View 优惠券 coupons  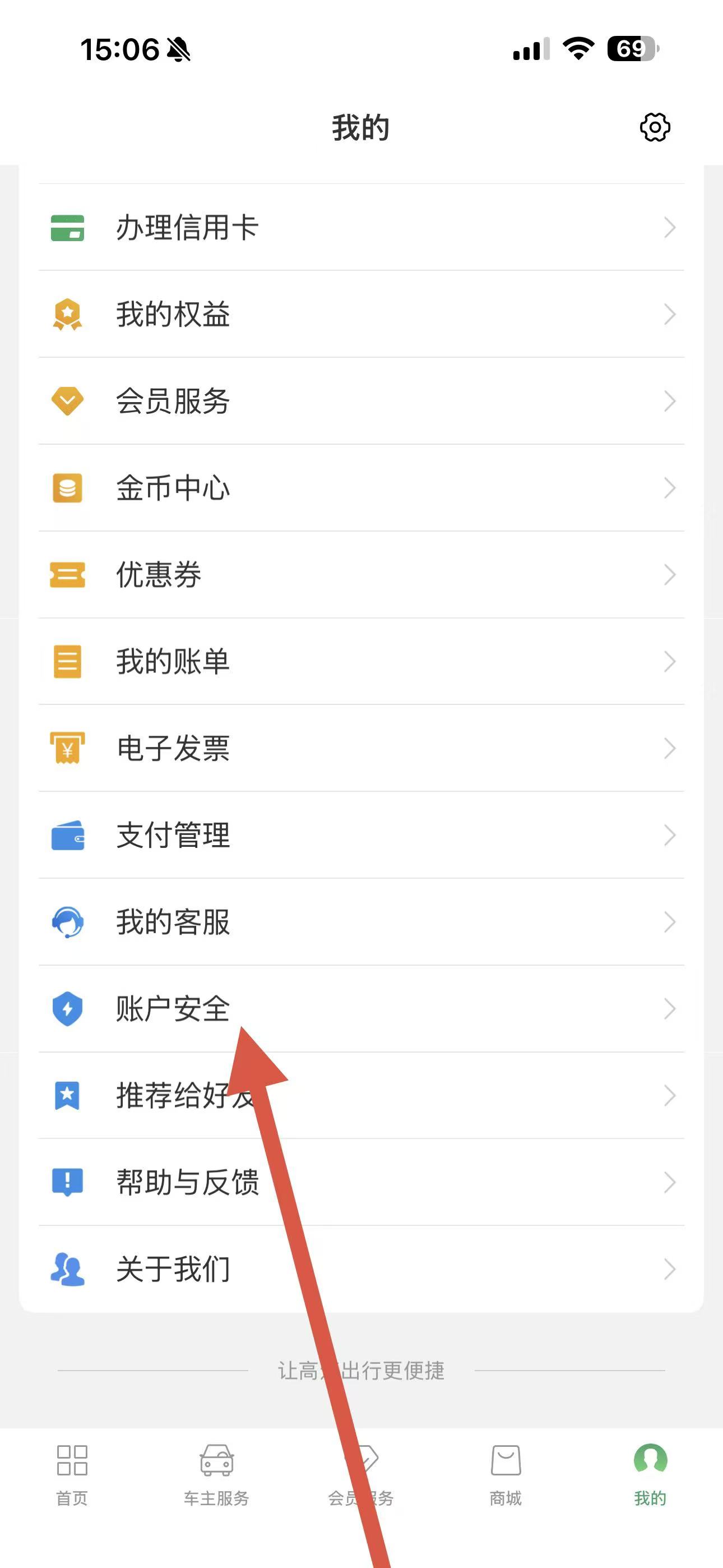361,575
